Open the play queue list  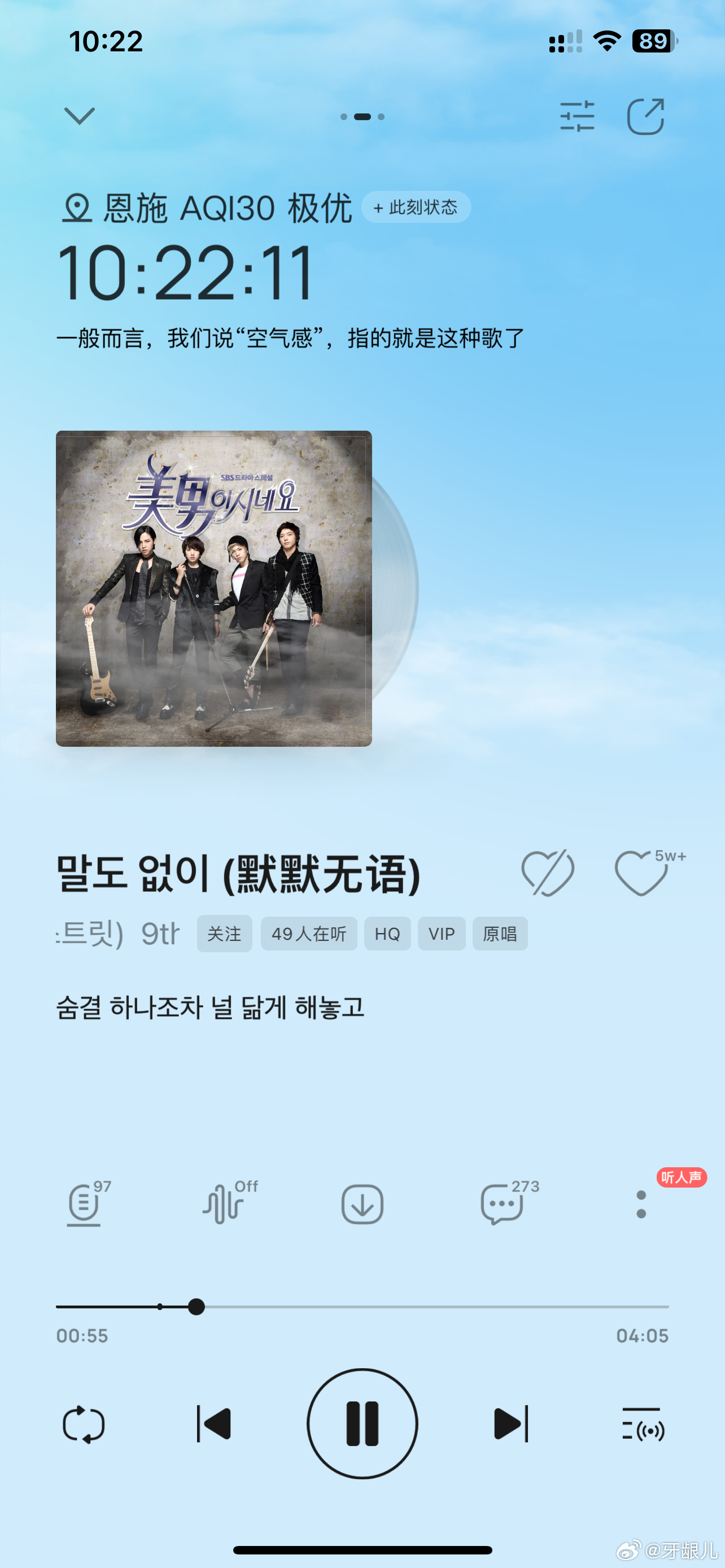coord(643,1424)
